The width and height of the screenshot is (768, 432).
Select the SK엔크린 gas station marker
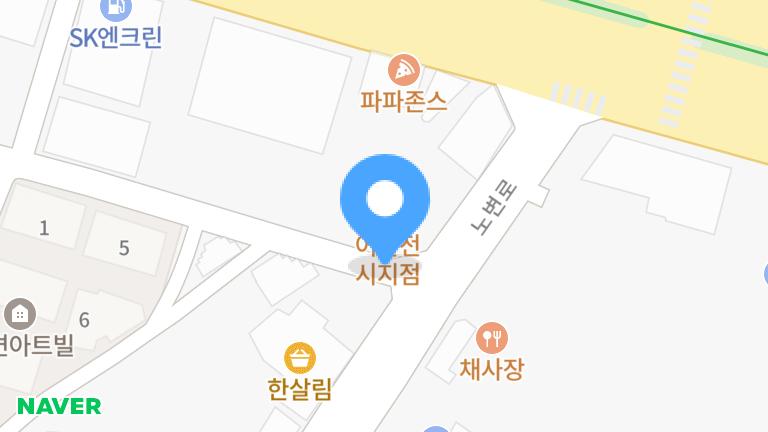116,9
